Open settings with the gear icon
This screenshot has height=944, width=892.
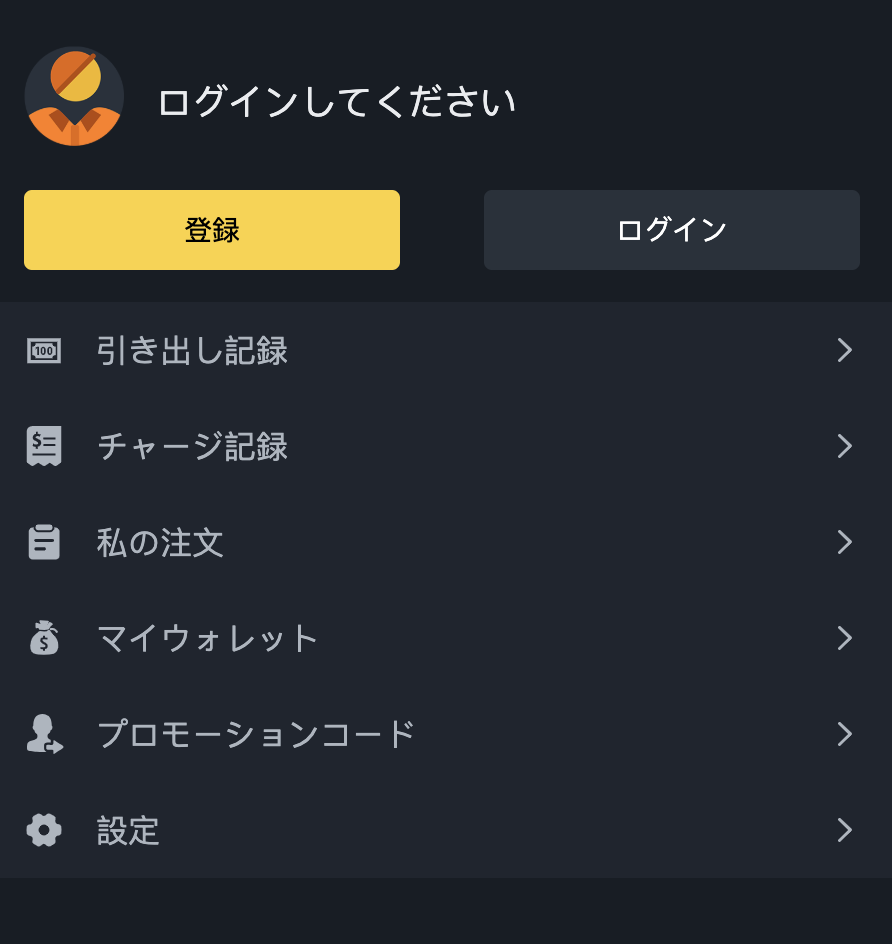coord(44,831)
